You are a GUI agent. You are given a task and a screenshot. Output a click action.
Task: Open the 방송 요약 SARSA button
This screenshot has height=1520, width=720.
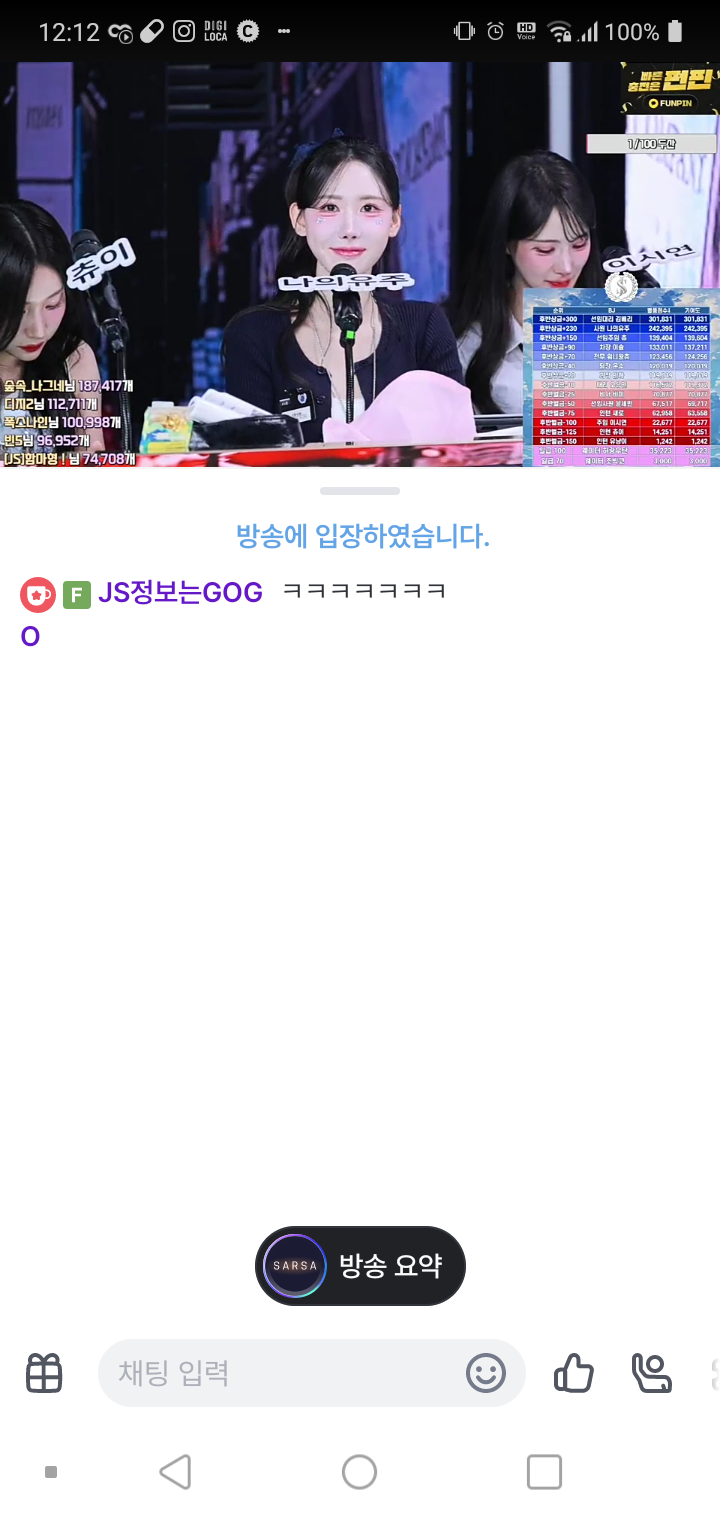point(360,1265)
